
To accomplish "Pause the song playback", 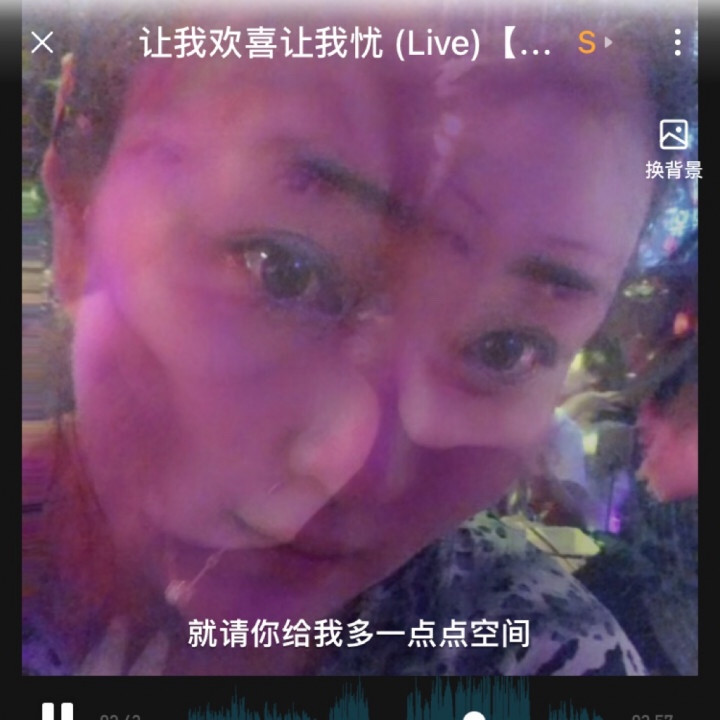I will (x=57, y=711).
